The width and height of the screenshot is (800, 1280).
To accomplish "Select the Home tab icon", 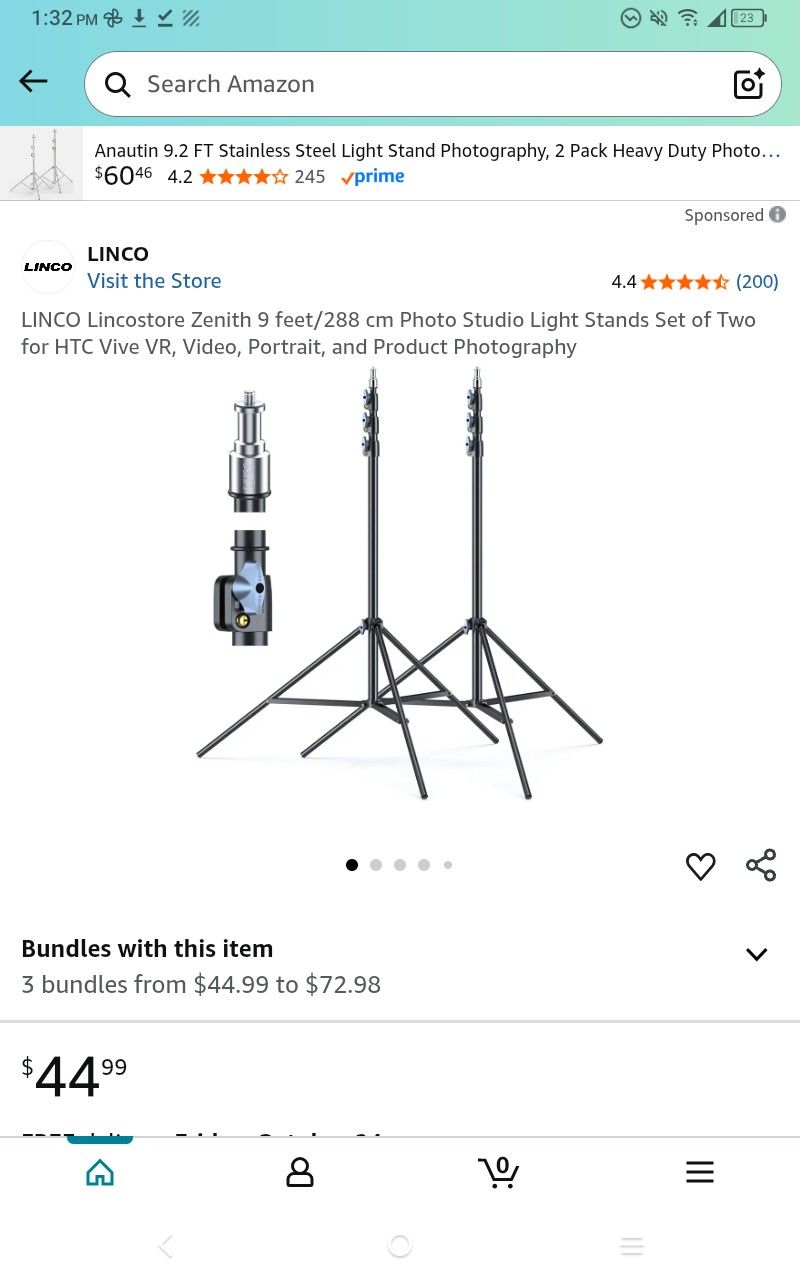I will tap(100, 1171).
